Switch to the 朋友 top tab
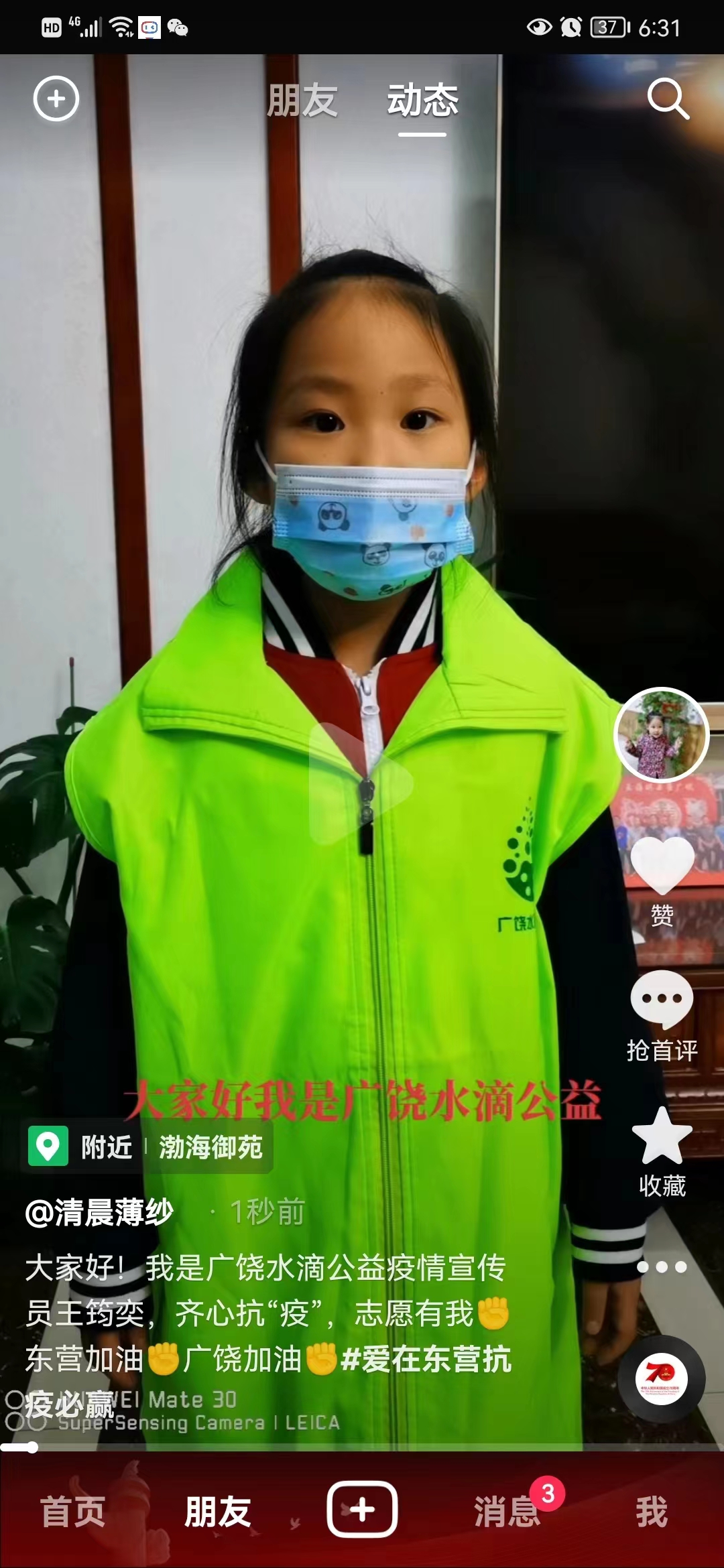 tap(302, 101)
